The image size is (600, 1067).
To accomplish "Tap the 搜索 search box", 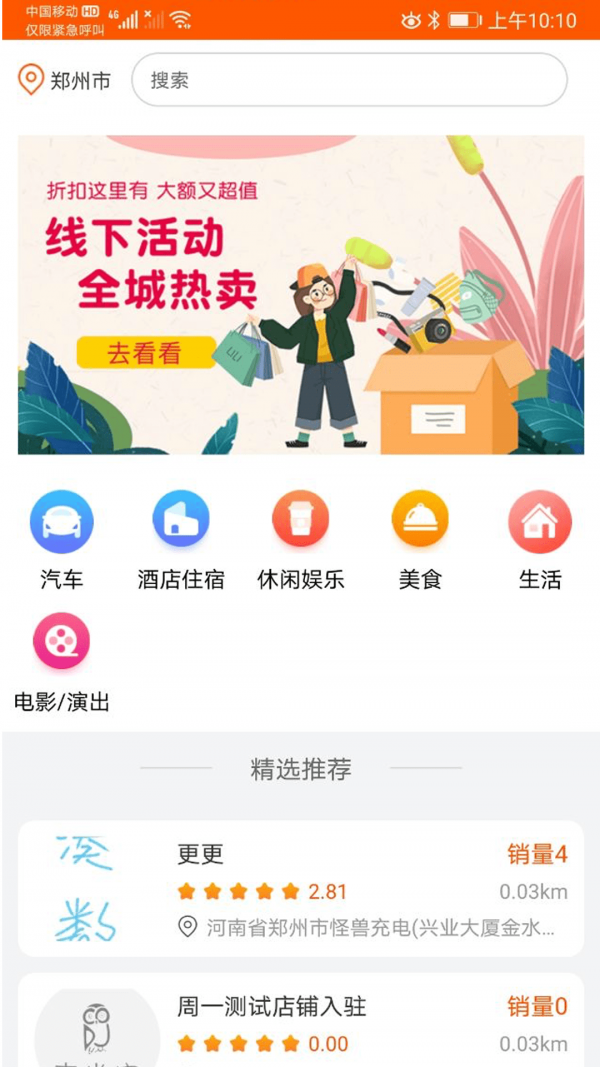I will click(x=349, y=80).
